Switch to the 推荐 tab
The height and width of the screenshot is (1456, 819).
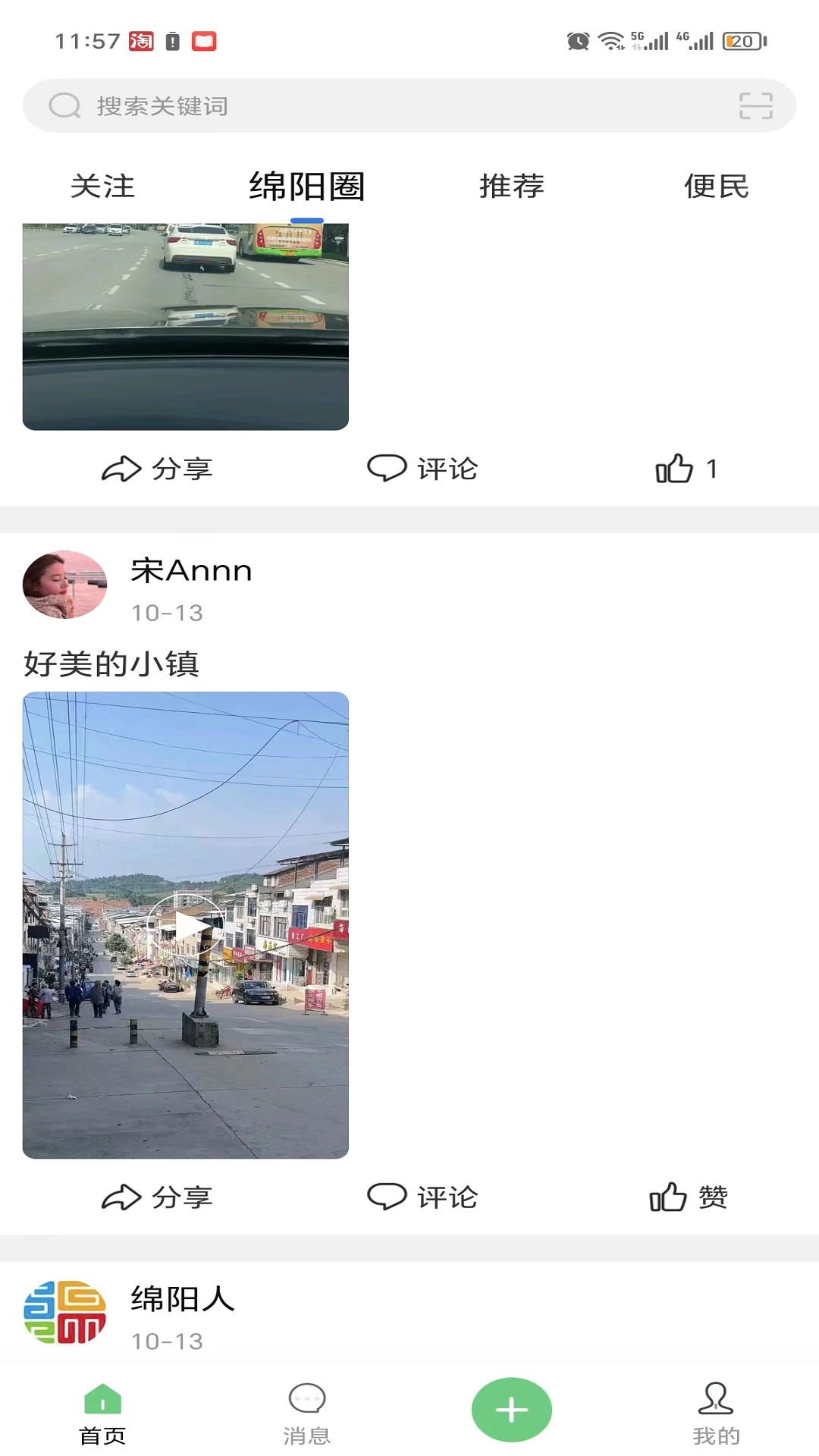(x=513, y=187)
